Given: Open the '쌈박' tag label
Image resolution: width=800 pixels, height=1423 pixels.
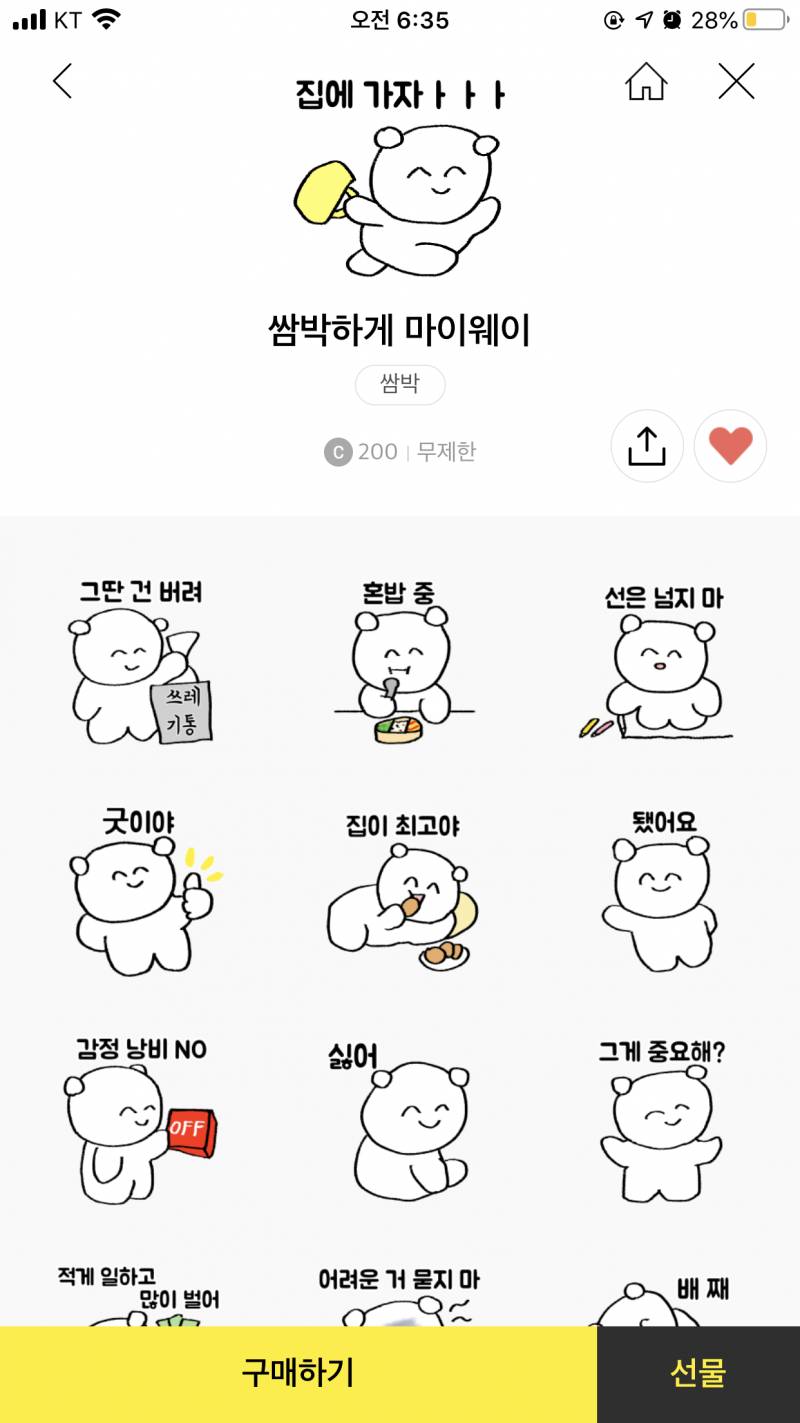Looking at the screenshot, I should (x=400, y=384).
